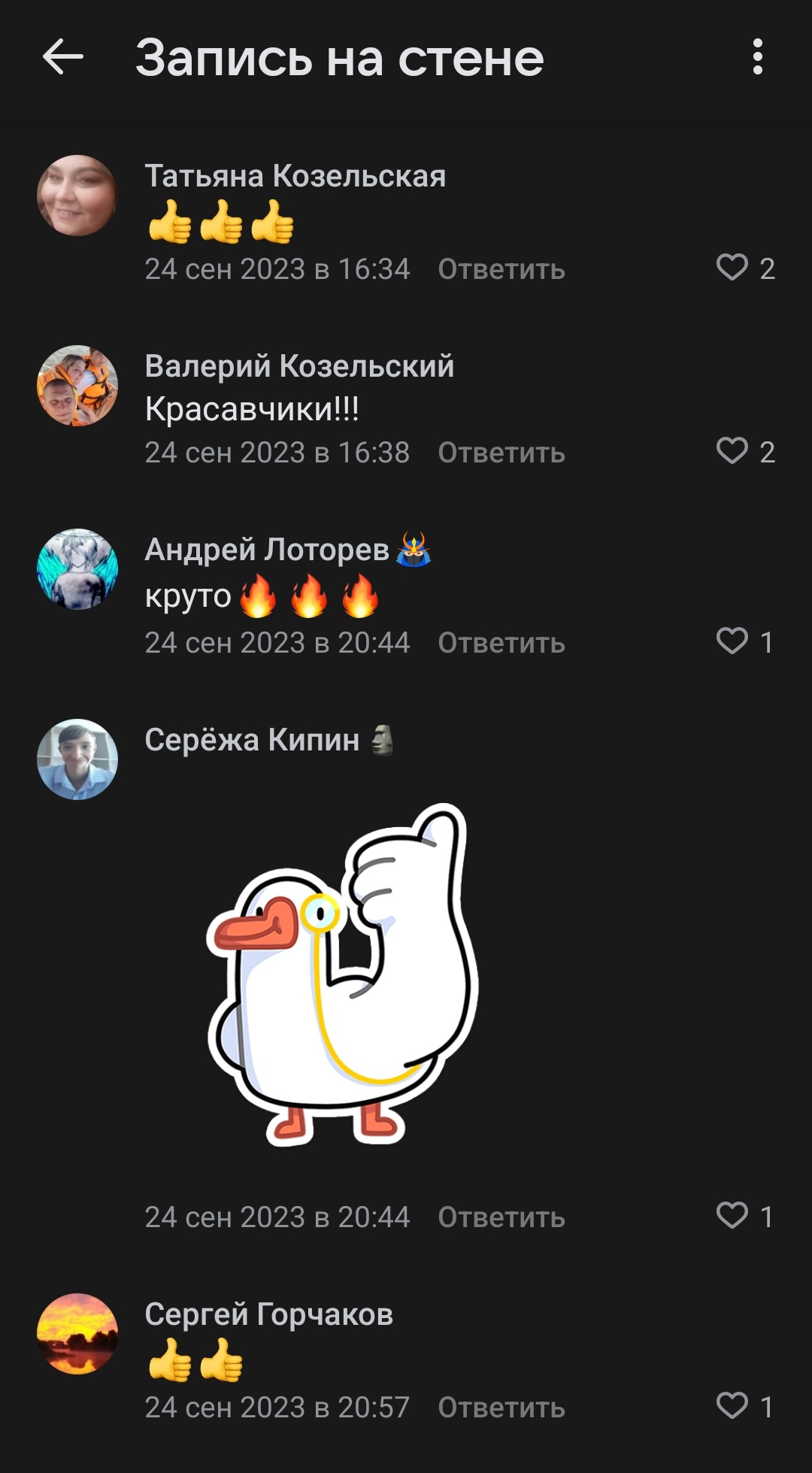Open the goose sticker from Серёжа Кипин
This screenshot has height=1473, width=812.
tap(344, 975)
